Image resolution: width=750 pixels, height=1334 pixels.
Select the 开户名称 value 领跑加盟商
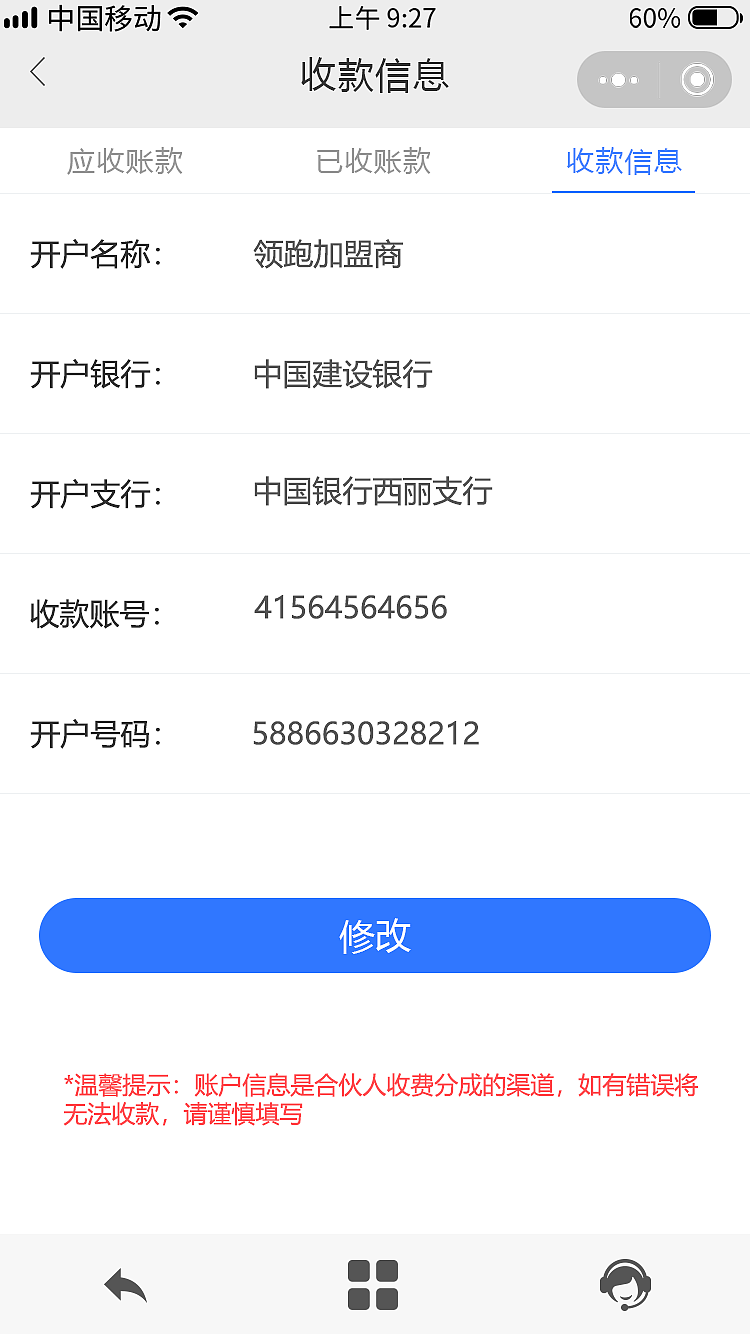pos(329,255)
